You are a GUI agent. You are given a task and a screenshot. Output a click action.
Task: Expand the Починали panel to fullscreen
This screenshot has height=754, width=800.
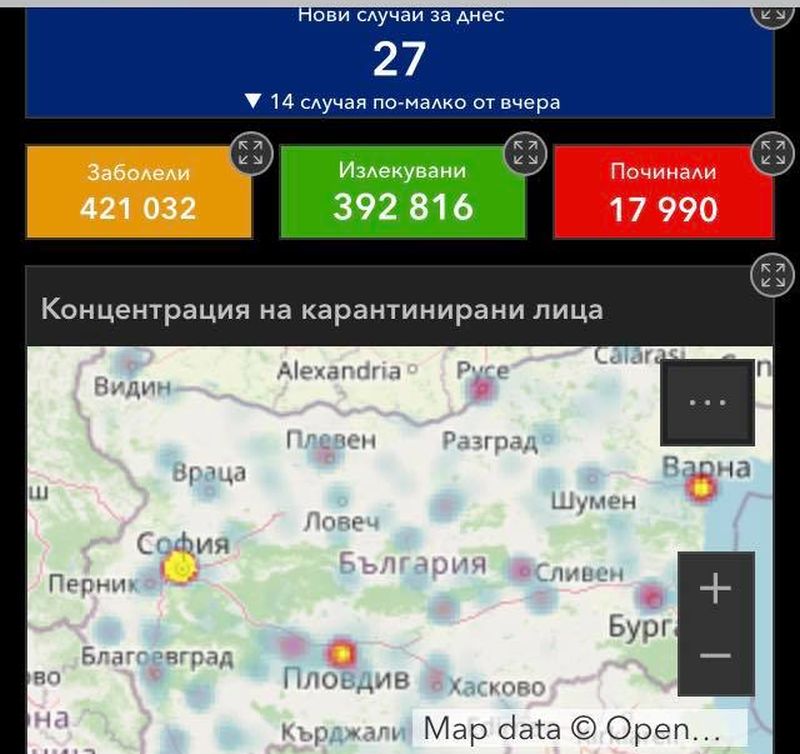coord(771,154)
